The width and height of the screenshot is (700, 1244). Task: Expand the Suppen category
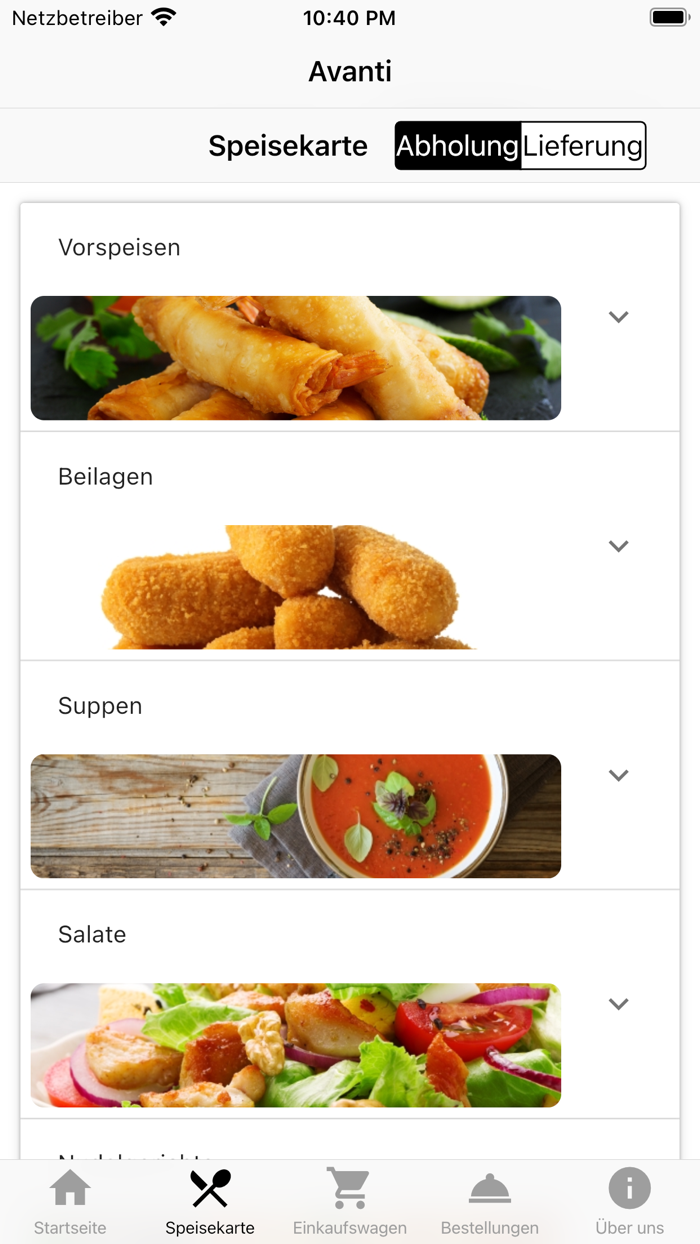(618, 775)
